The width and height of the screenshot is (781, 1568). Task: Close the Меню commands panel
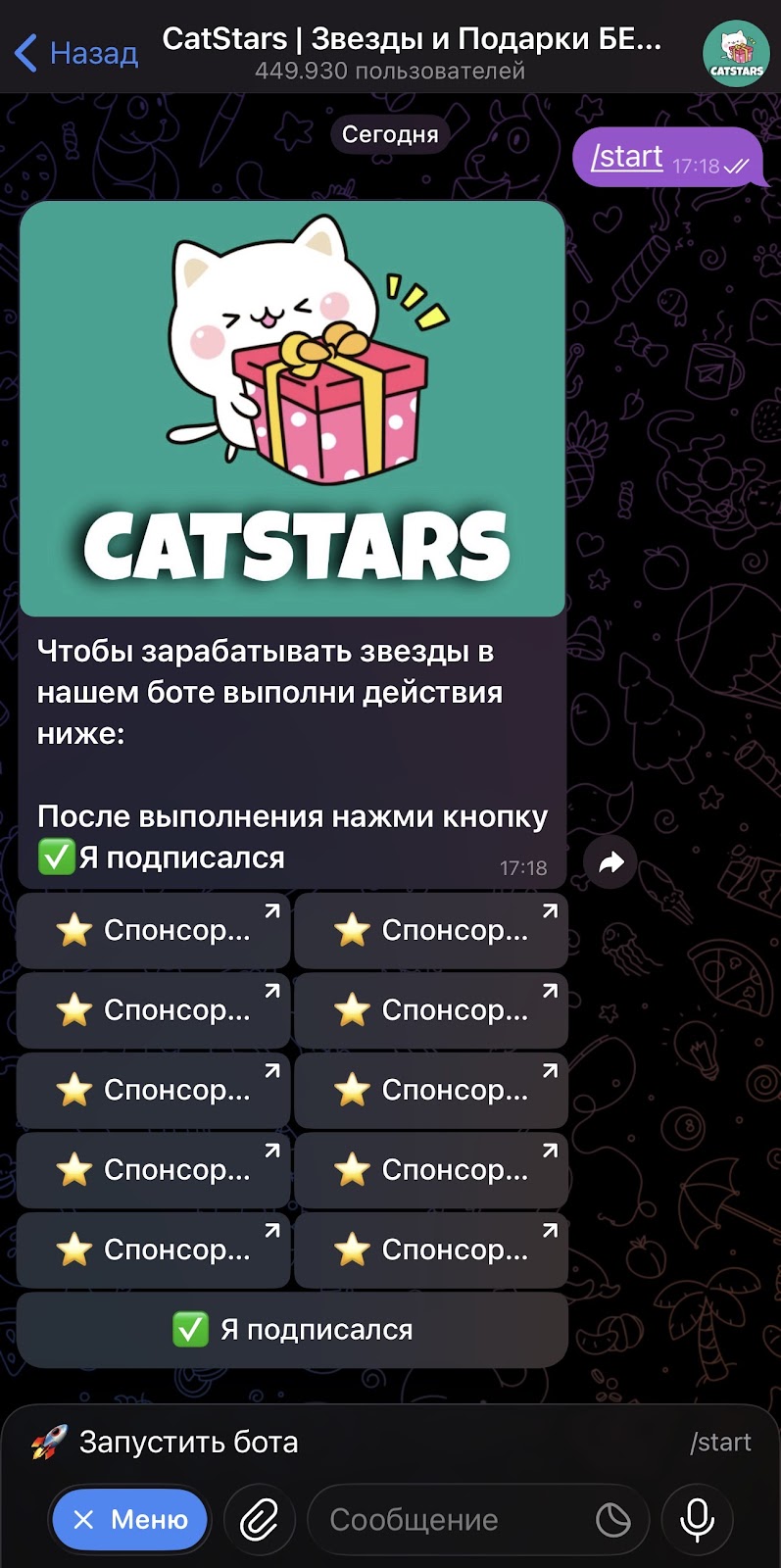coord(130,1519)
